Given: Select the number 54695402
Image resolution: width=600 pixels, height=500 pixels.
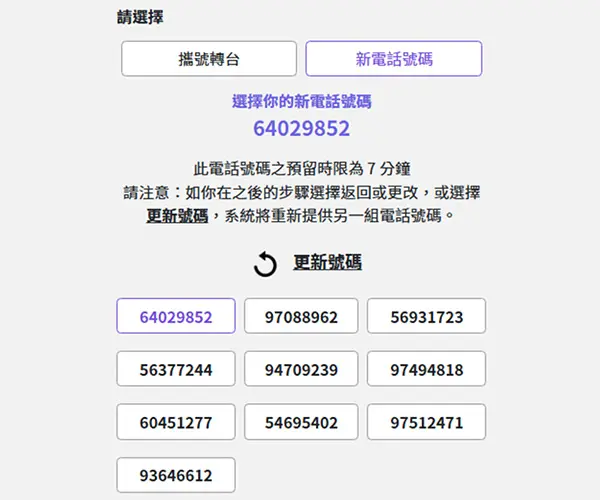Looking at the screenshot, I should point(301,422).
